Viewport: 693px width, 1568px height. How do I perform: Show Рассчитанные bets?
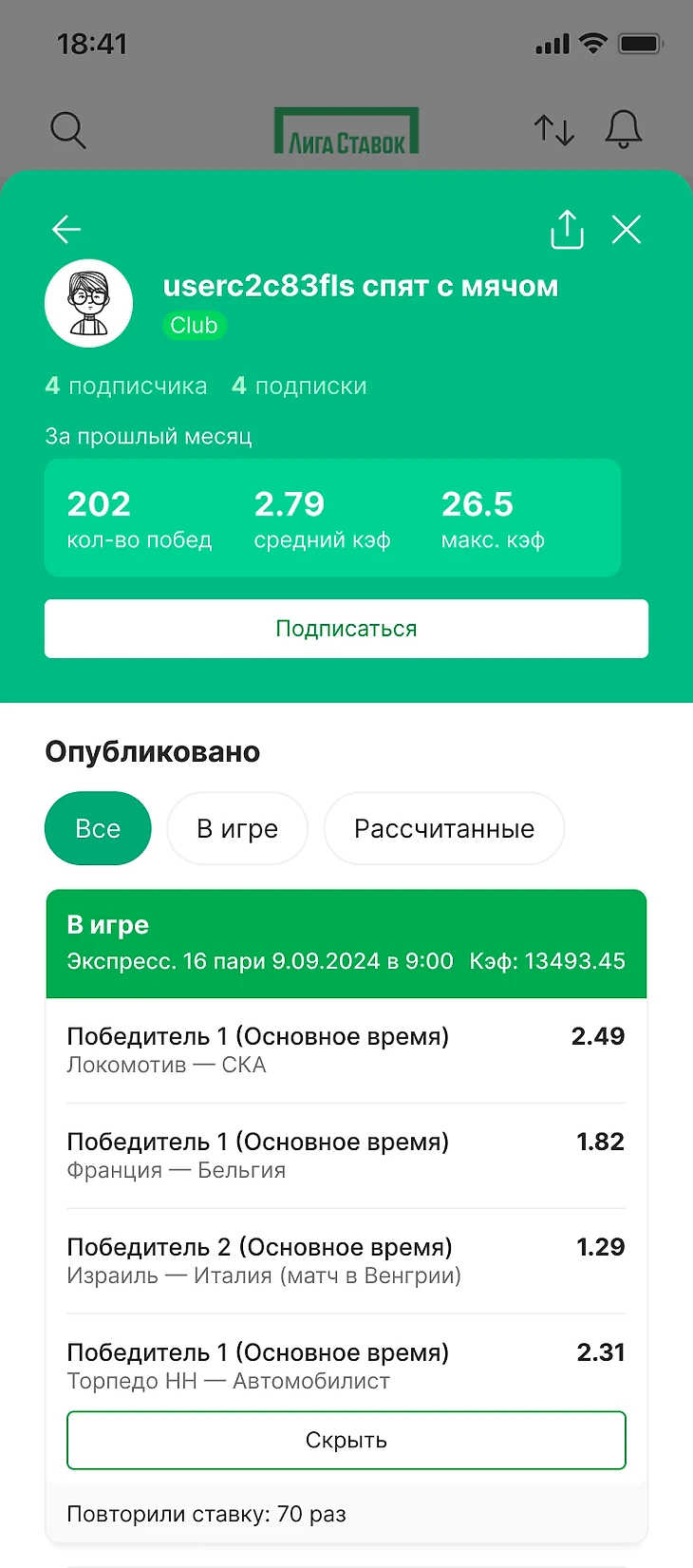443,828
